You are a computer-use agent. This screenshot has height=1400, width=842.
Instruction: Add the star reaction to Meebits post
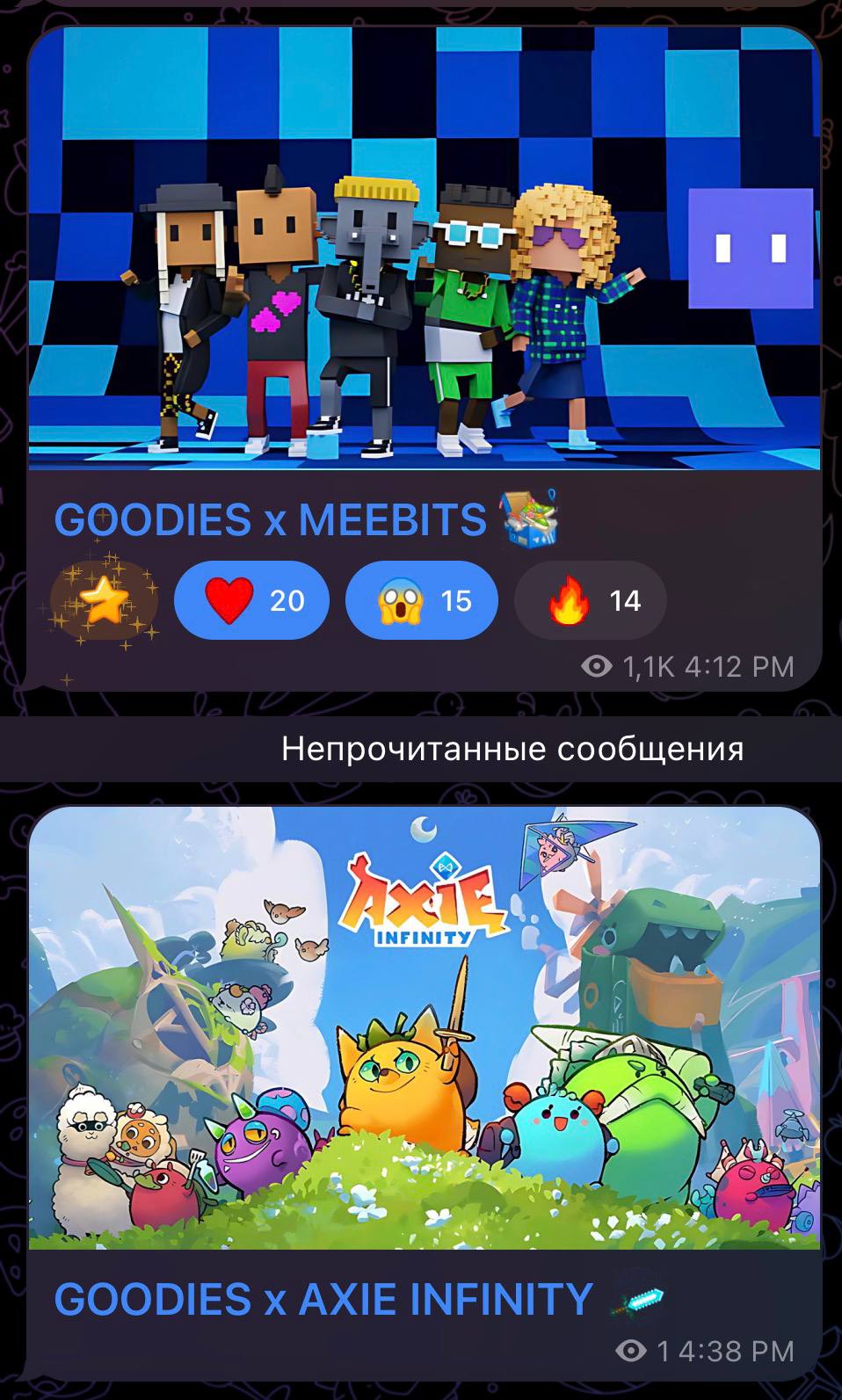click(104, 602)
